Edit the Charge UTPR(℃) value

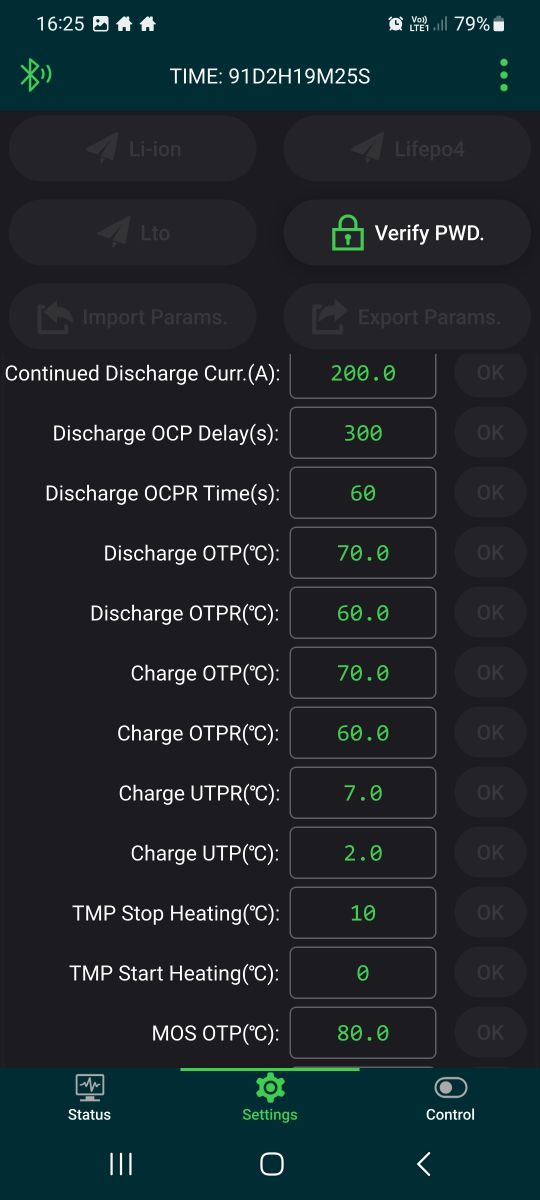(363, 793)
